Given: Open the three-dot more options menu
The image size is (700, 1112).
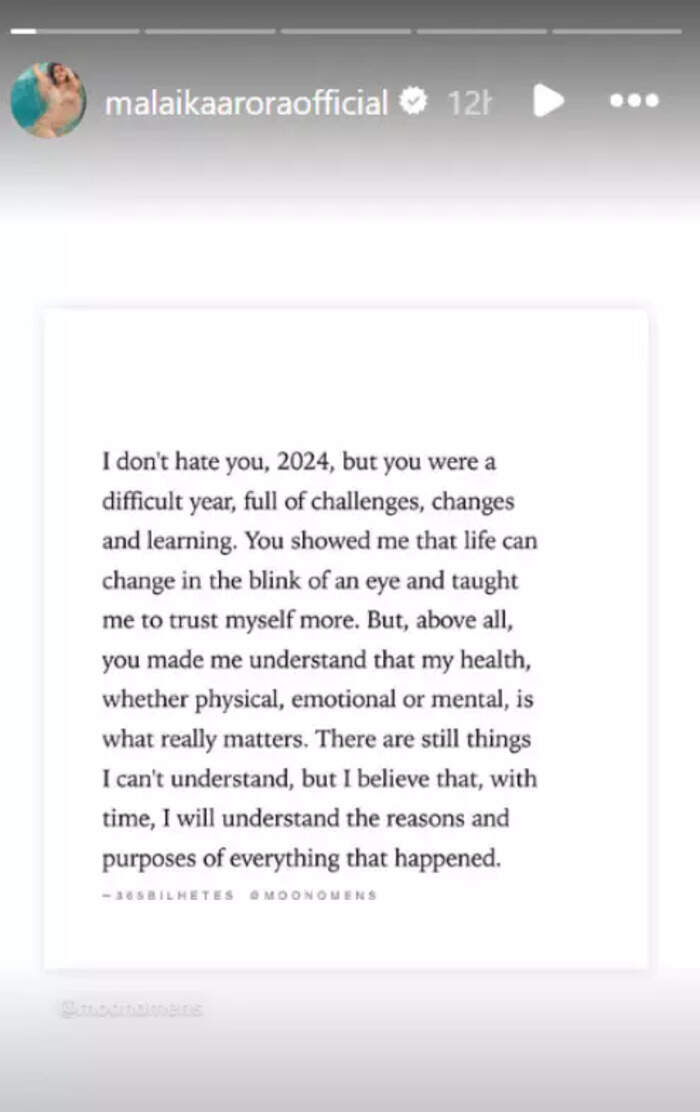Looking at the screenshot, I should click(x=634, y=100).
